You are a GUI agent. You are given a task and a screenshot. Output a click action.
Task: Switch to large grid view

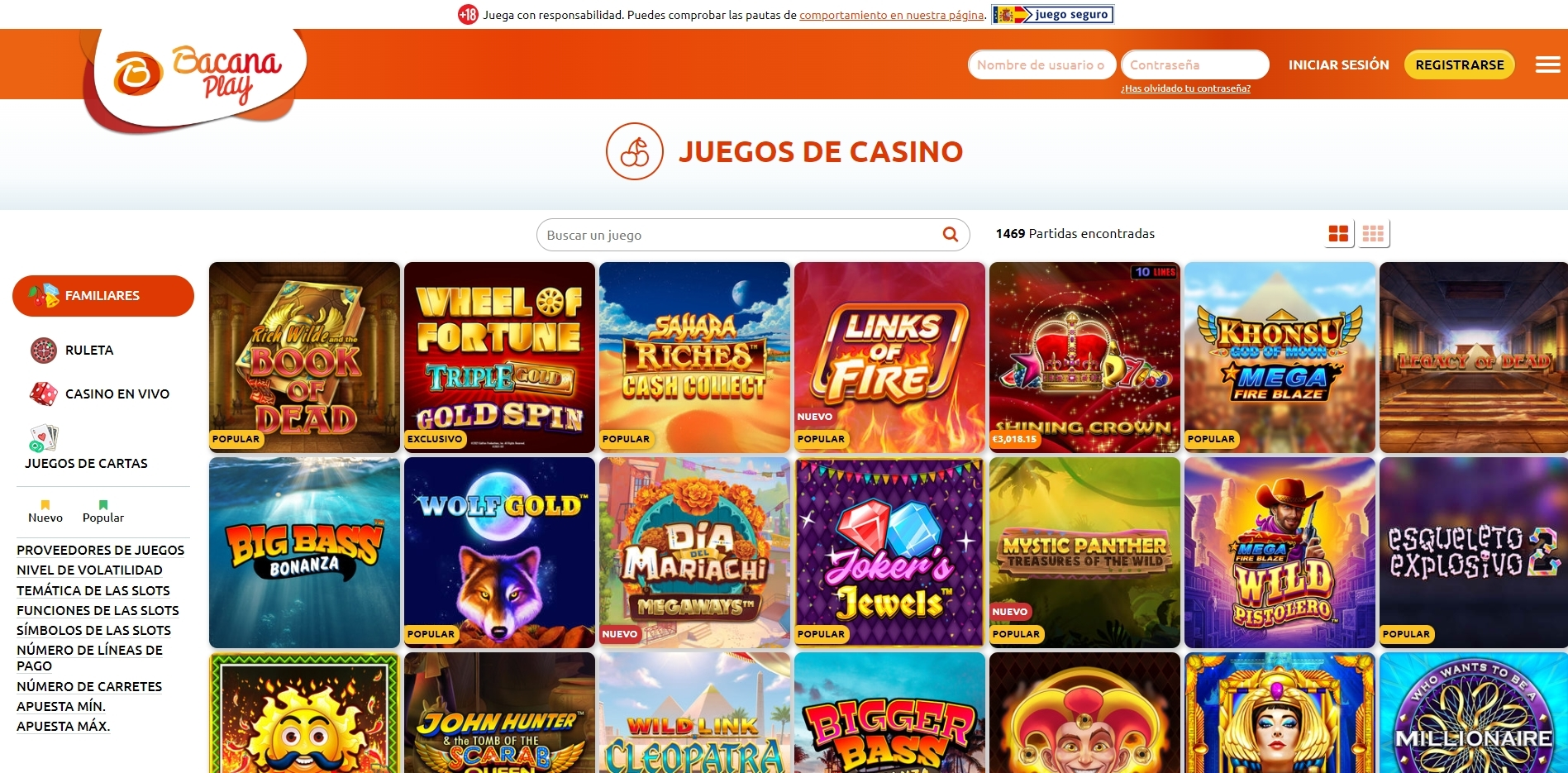[x=1338, y=234]
